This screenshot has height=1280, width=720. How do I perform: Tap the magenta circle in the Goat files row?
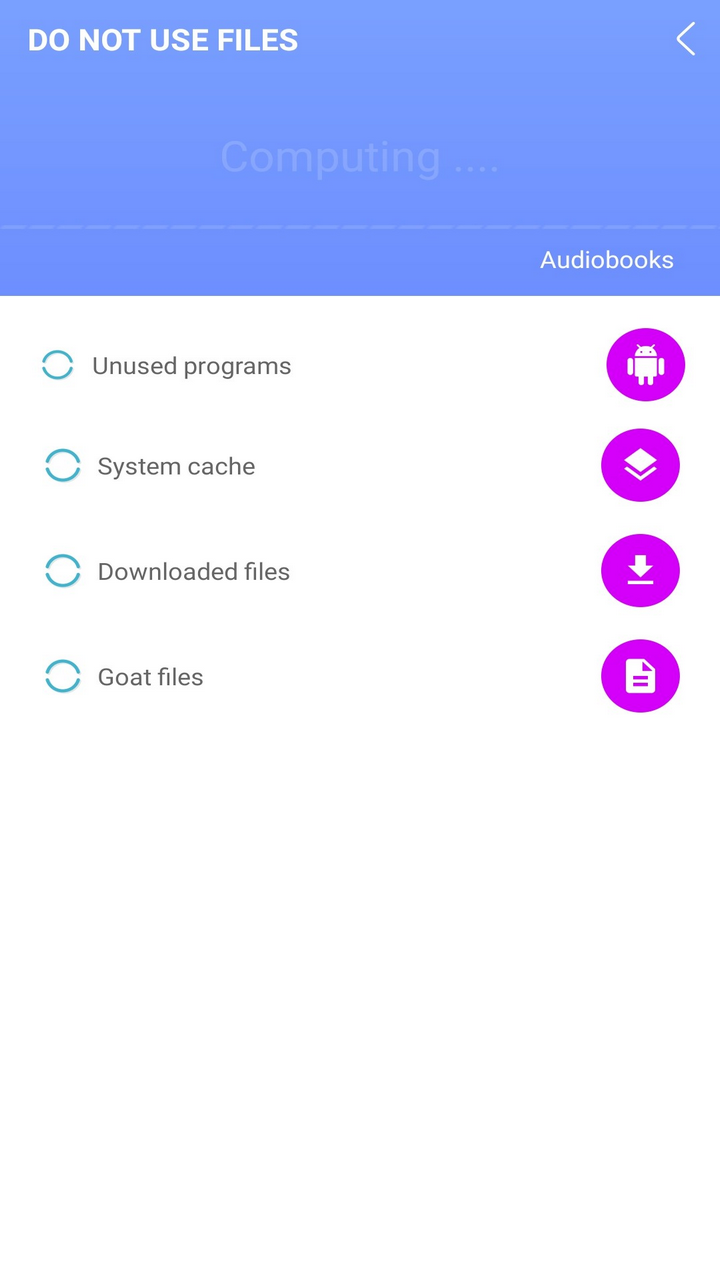[x=640, y=676]
